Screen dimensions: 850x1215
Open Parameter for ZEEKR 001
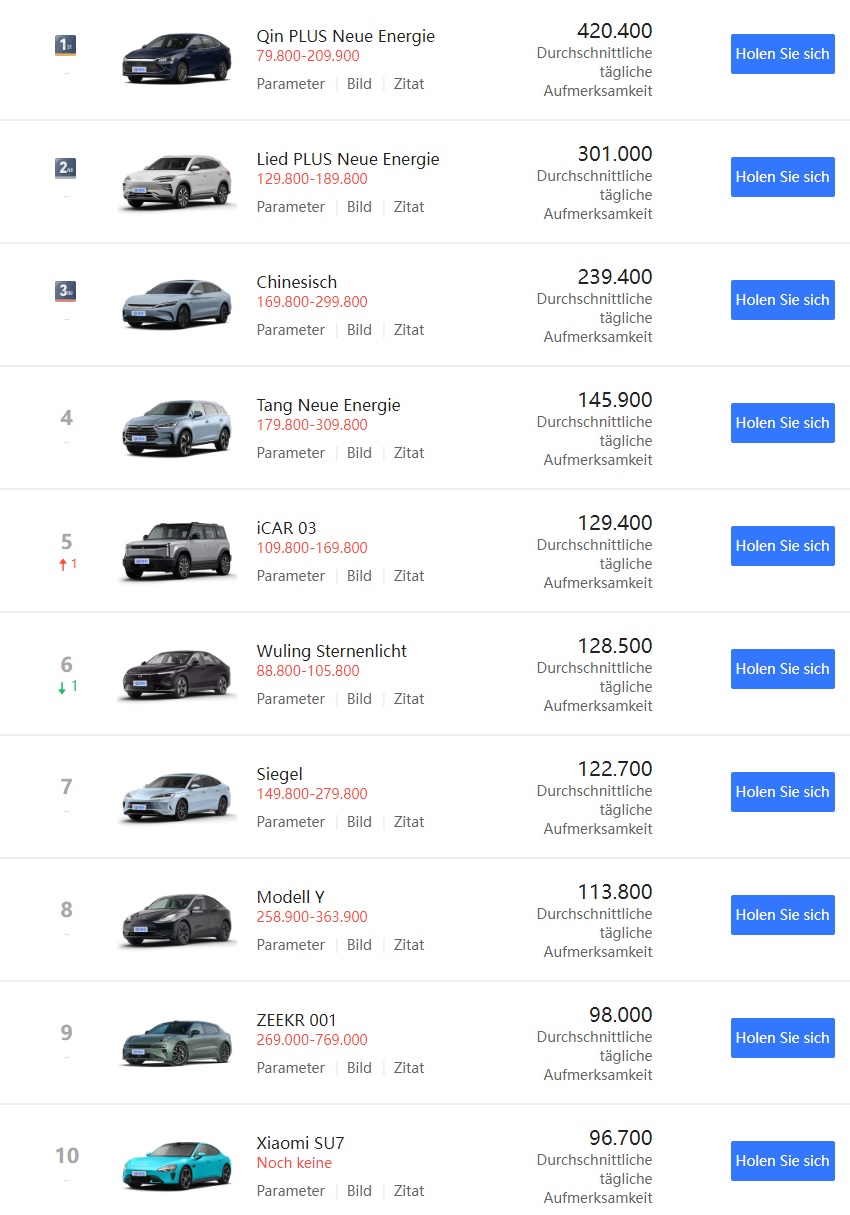coord(290,1068)
